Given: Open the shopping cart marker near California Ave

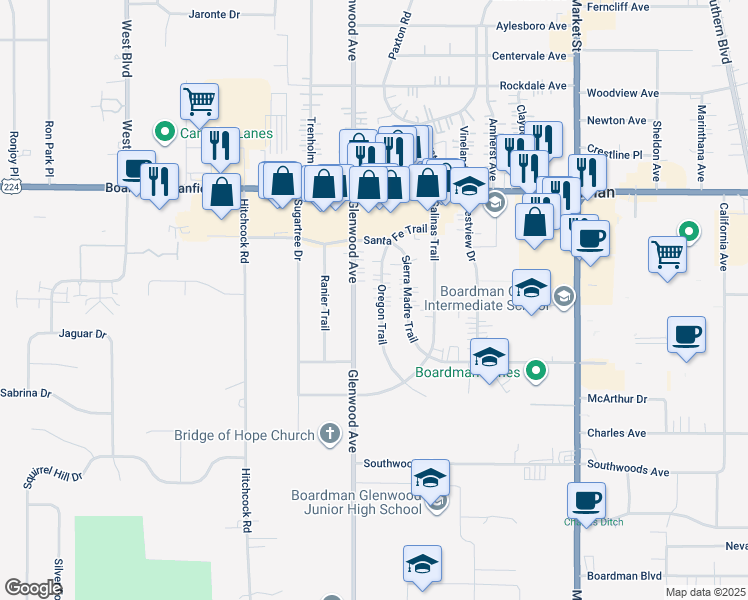Looking at the screenshot, I should tap(667, 252).
